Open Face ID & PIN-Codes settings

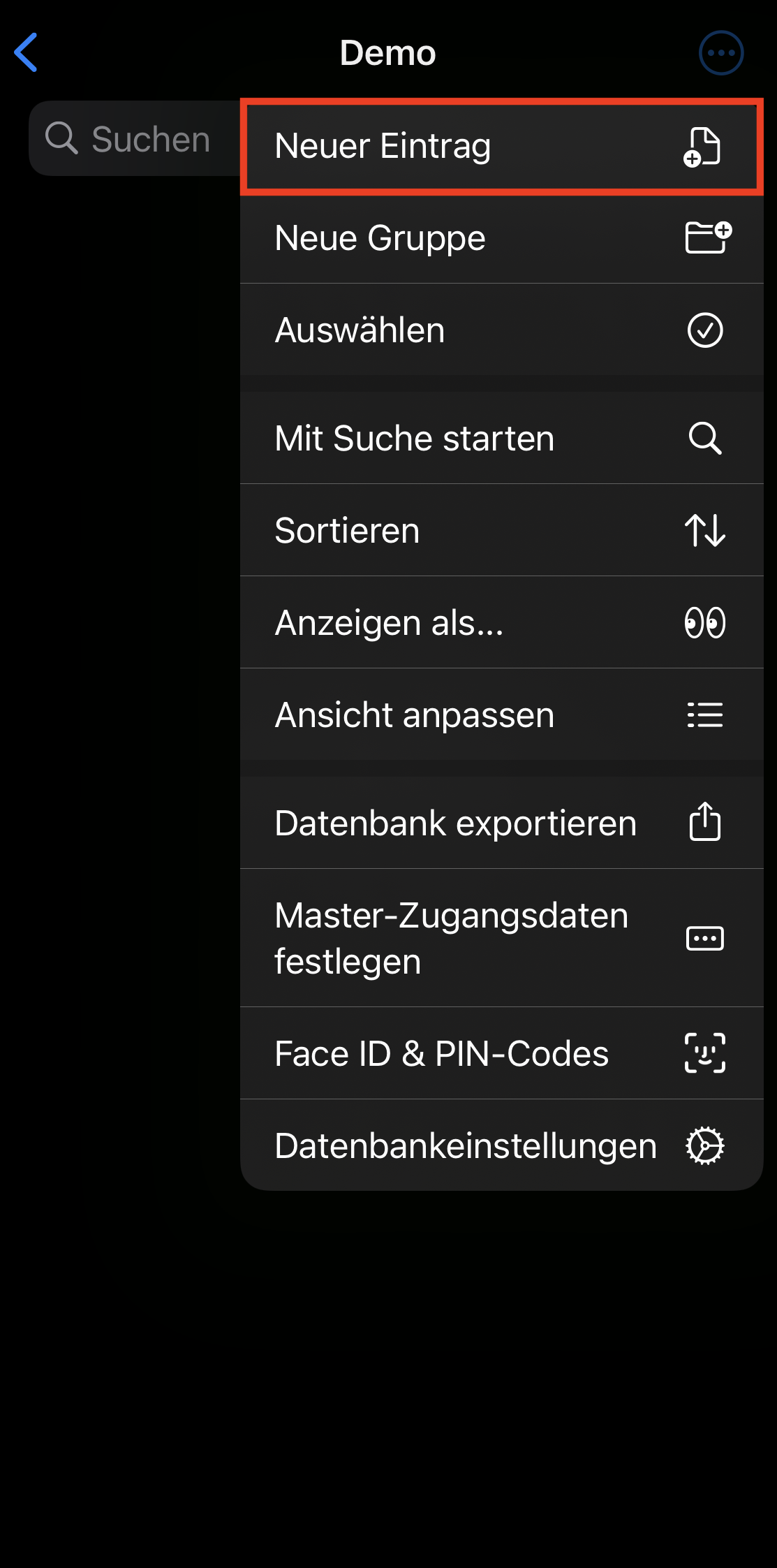coord(501,1053)
